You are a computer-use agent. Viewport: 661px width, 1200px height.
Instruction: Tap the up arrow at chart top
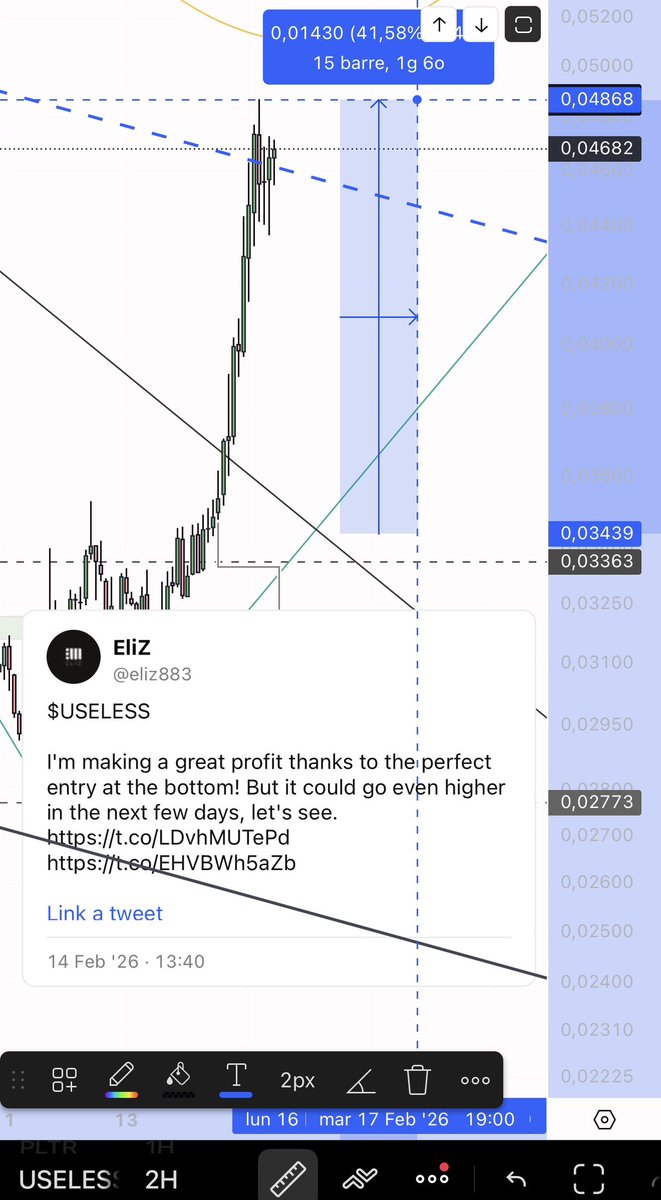(440, 25)
